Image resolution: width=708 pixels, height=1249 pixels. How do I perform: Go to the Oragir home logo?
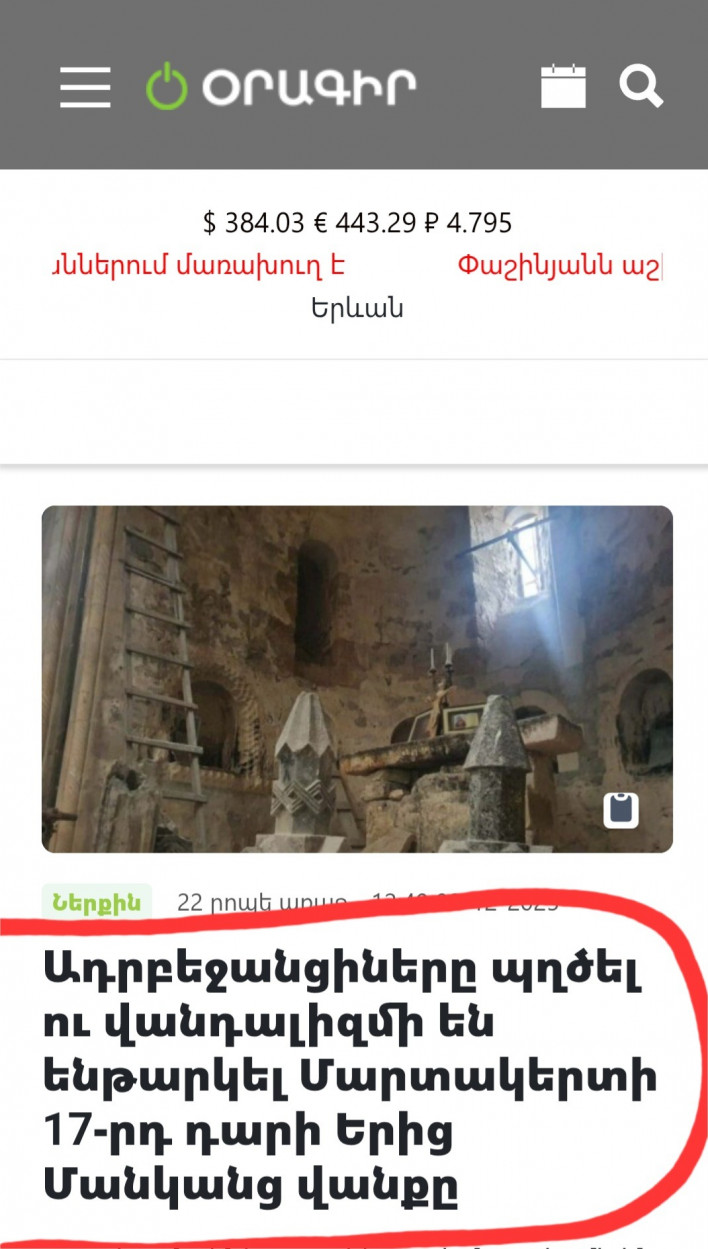[x=281, y=87]
